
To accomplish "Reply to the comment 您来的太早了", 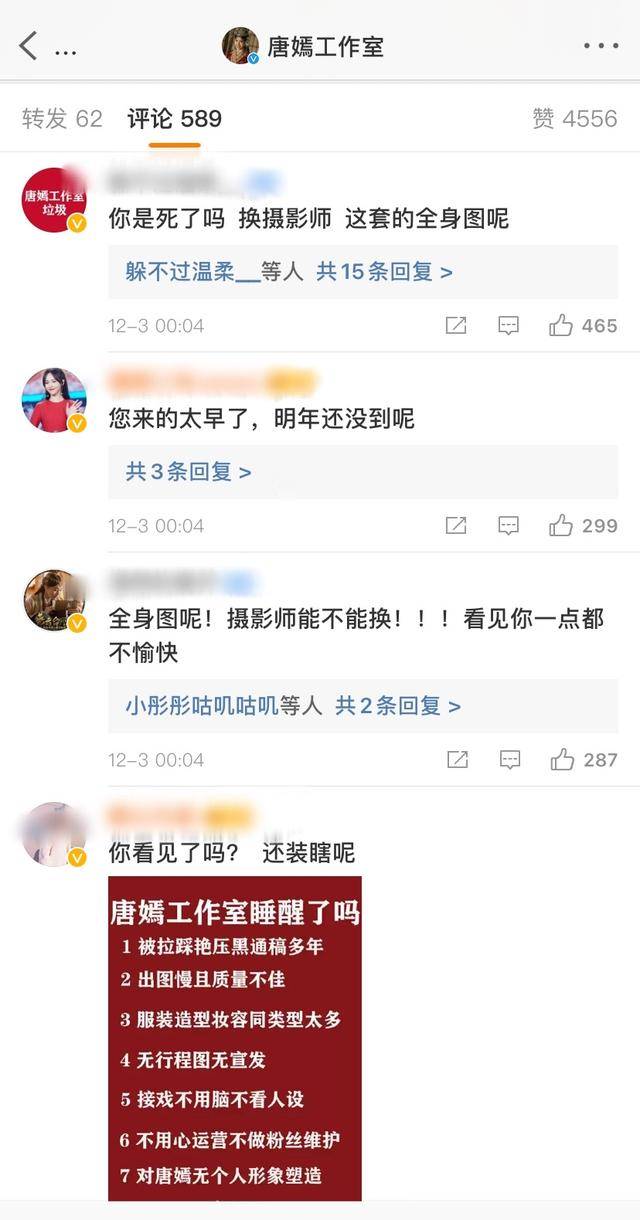I will [x=509, y=525].
